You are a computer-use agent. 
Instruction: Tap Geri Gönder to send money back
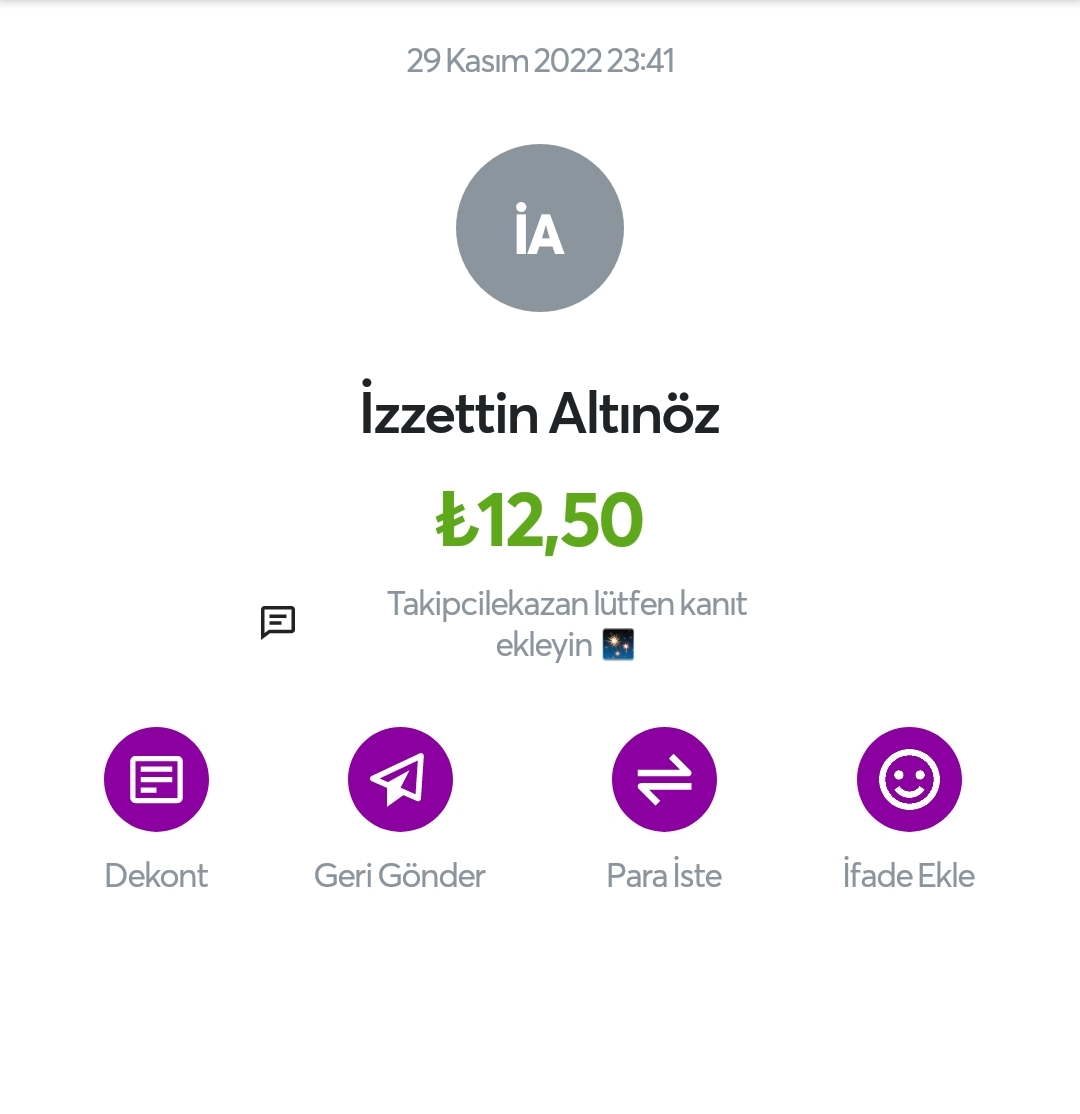point(400,779)
